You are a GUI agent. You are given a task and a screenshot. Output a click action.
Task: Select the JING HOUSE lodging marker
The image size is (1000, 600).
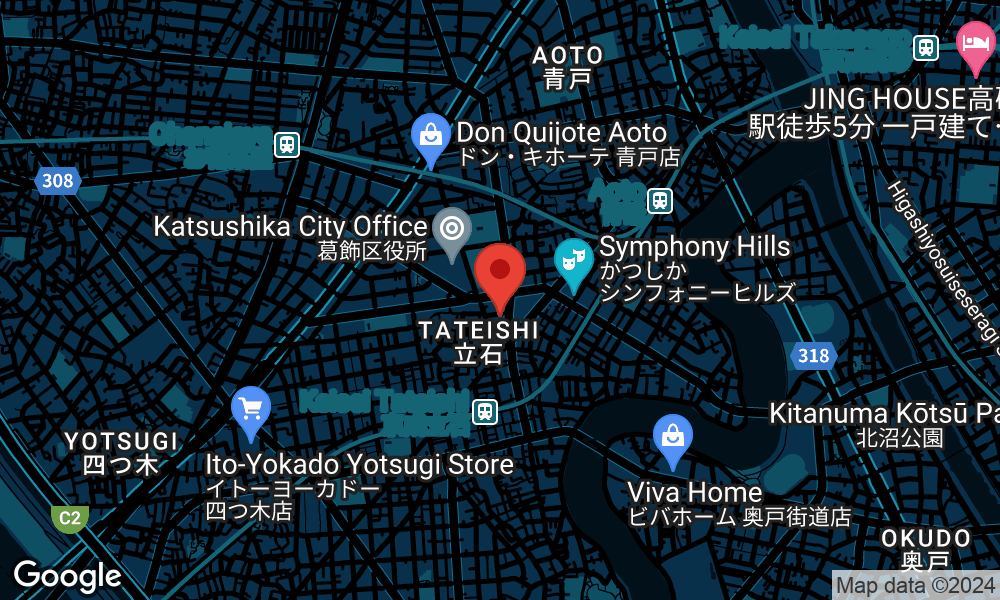coord(974,43)
